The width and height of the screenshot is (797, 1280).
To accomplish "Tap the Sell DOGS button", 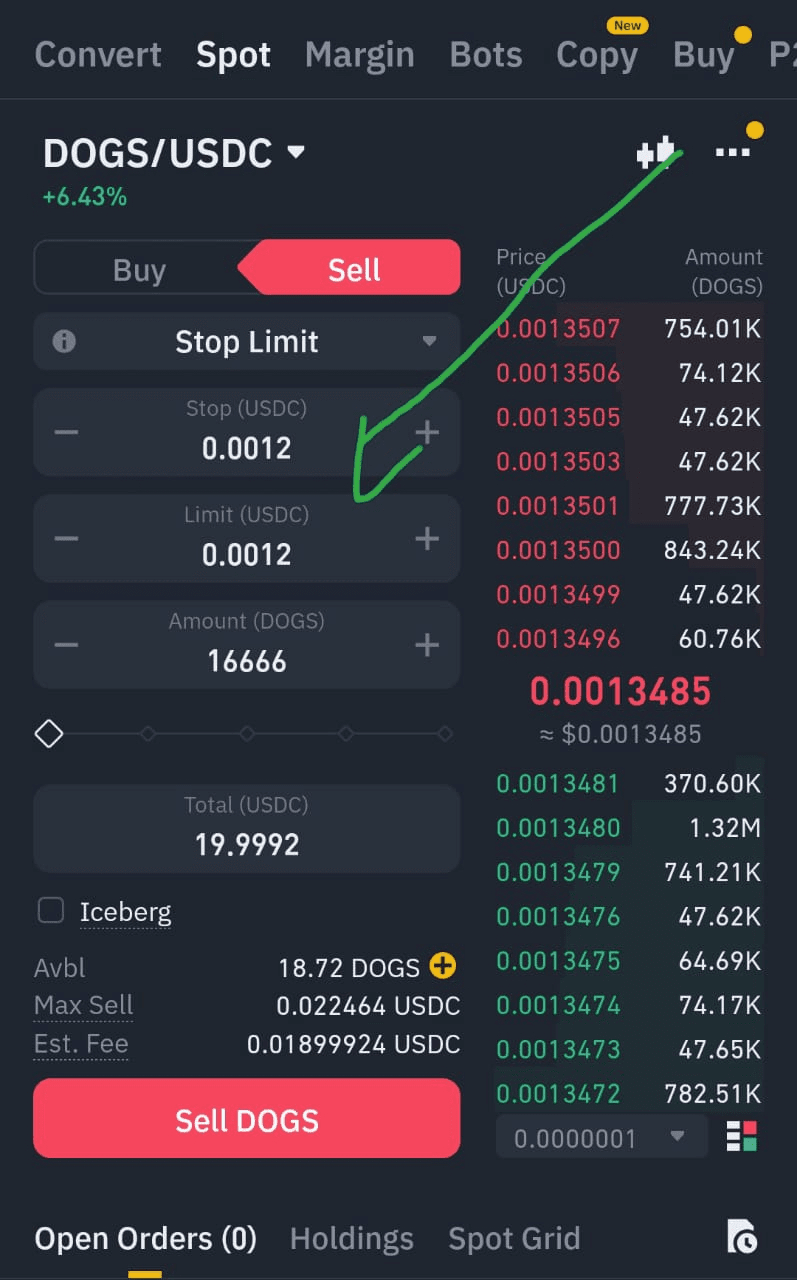I will pyautogui.click(x=247, y=1119).
